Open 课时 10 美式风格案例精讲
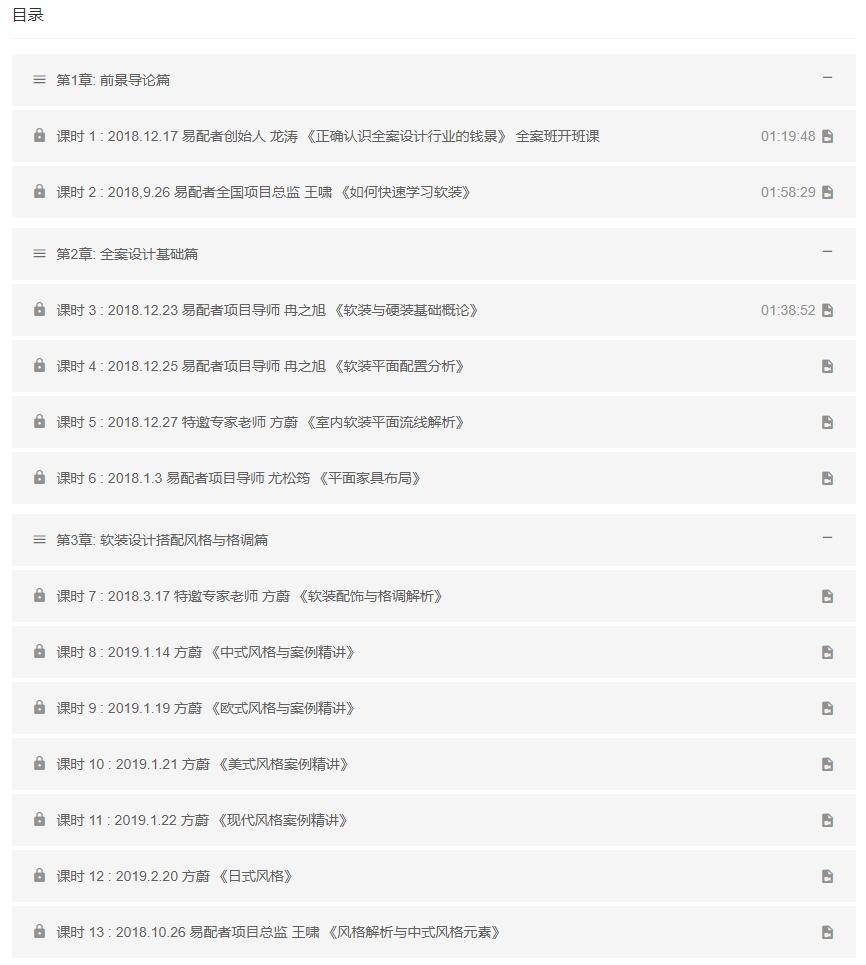 pos(202,764)
